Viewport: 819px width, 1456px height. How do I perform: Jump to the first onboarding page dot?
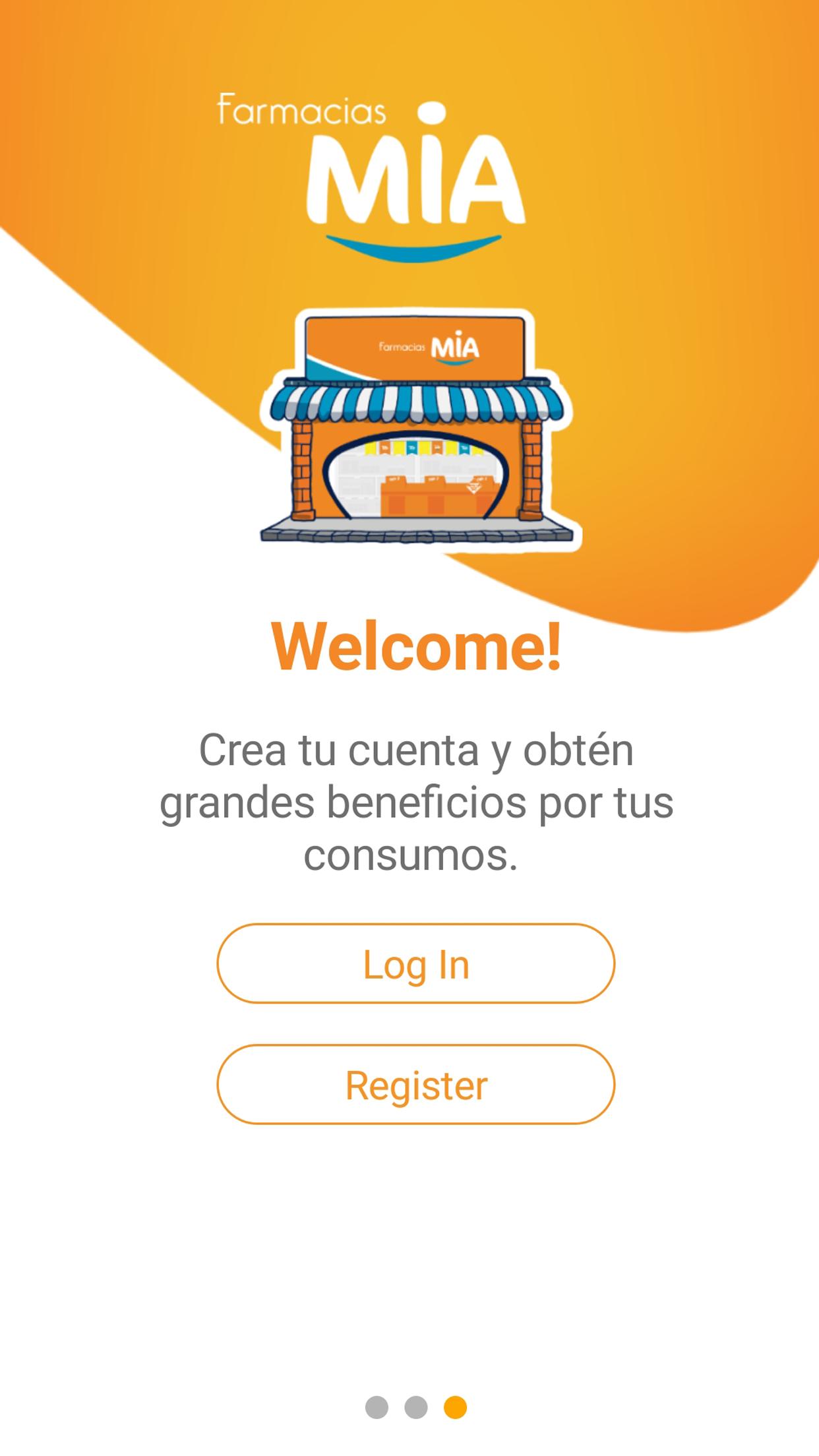tap(377, 1407)
